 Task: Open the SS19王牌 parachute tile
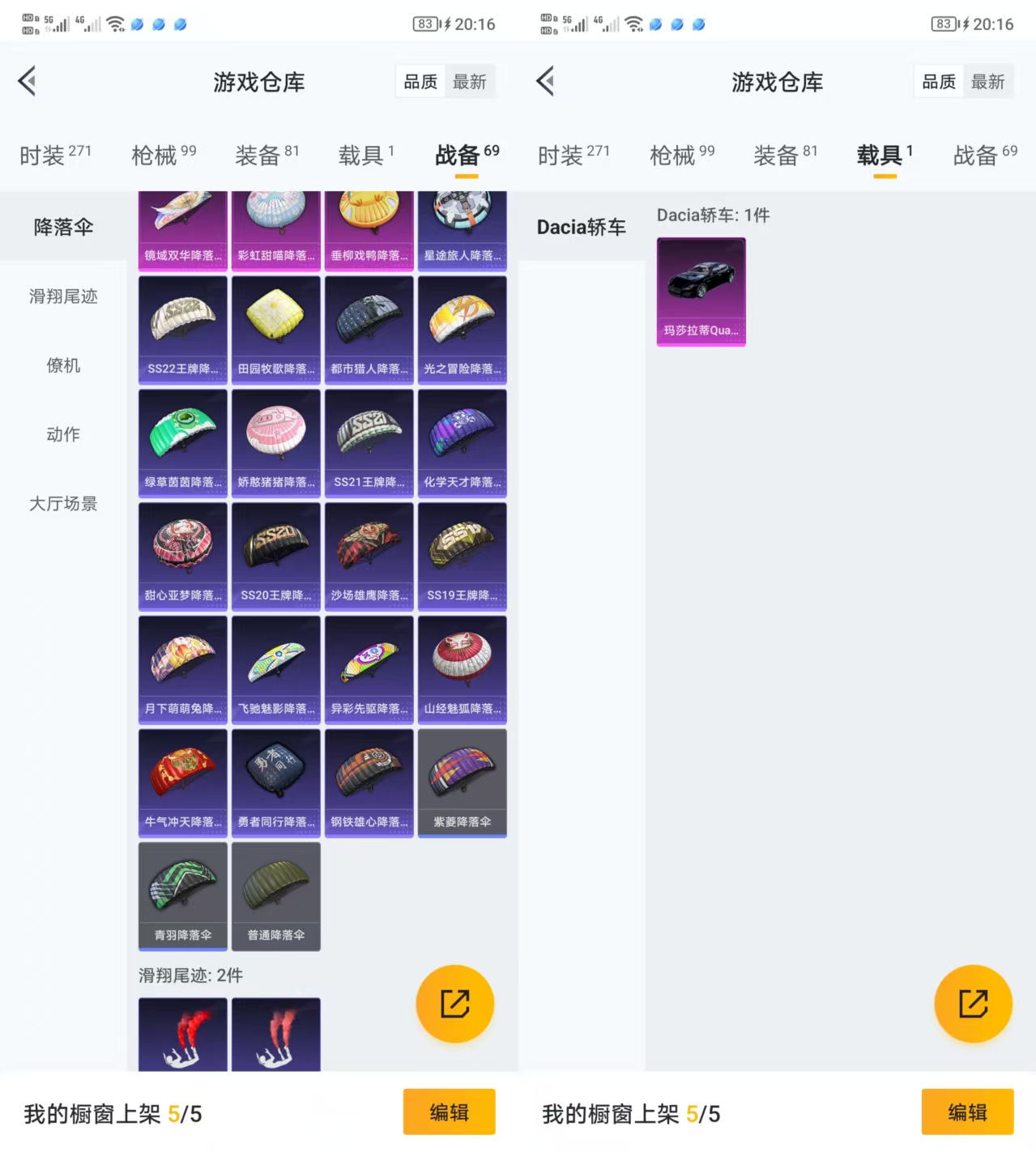(x=462, y=556)
